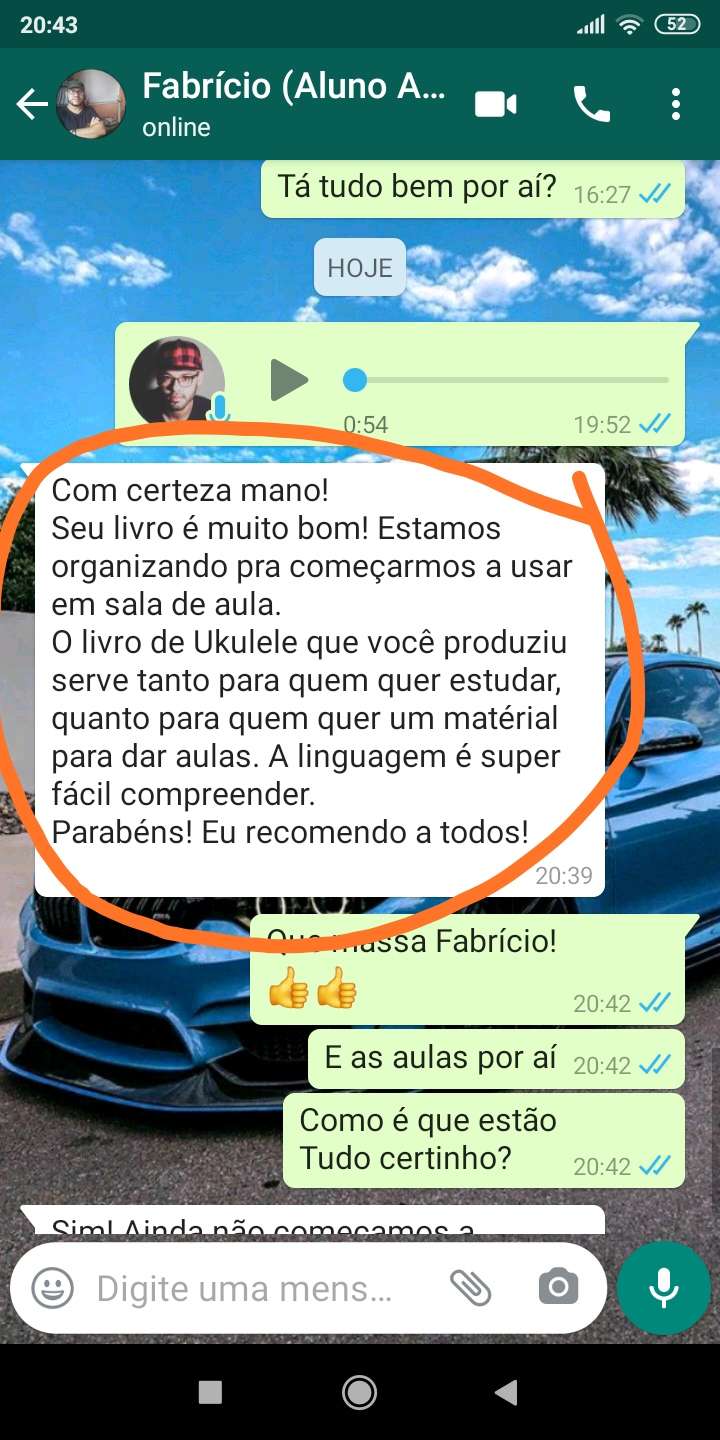Play the 0:54 voice message
The image size is (720, 1440).
(x=289, y=380)
